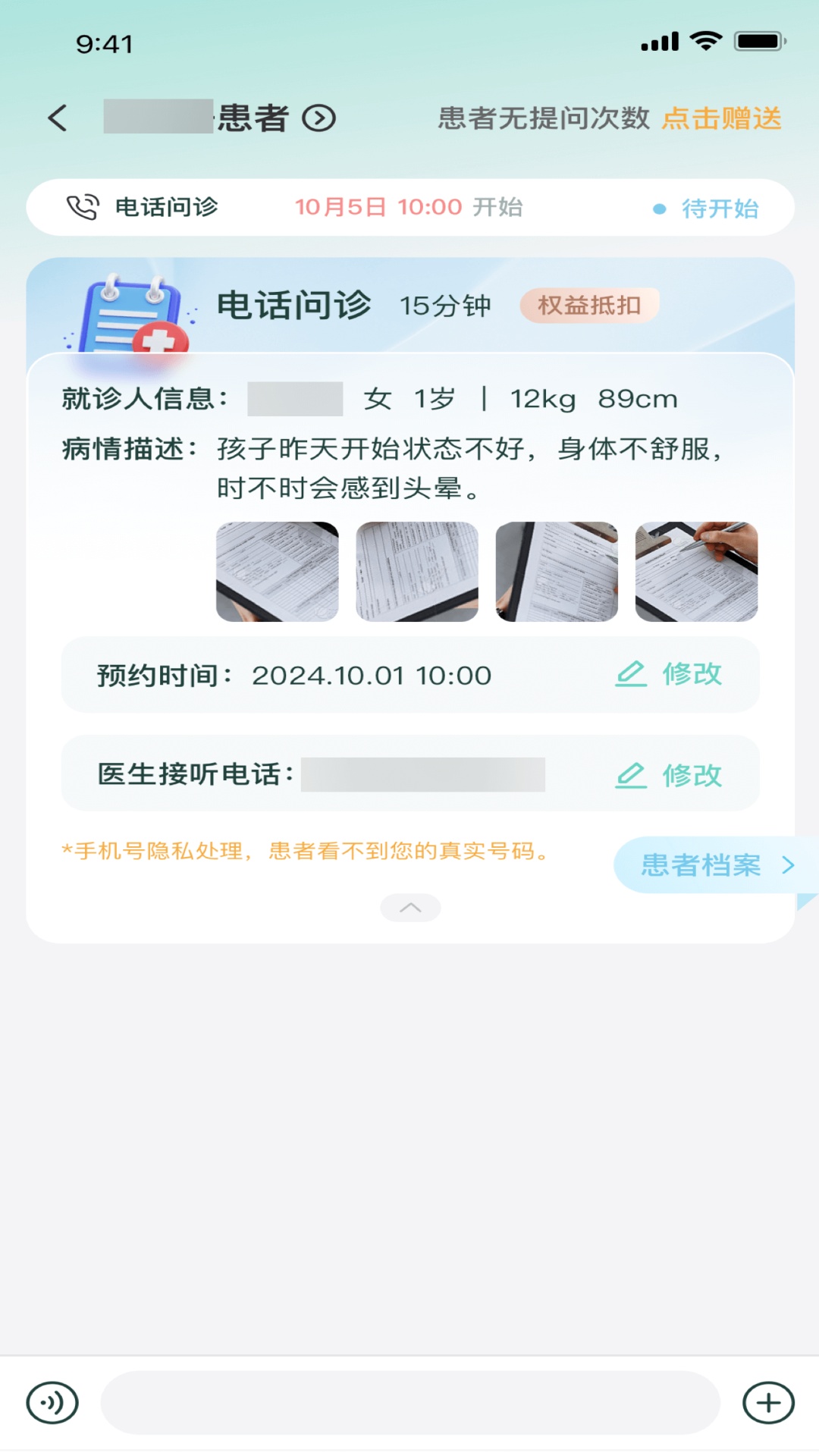The height and width of the screenshot is (1456, 819).
Task: Click the voice message icon at bottom left
Action: click(x=51, y=1404)
